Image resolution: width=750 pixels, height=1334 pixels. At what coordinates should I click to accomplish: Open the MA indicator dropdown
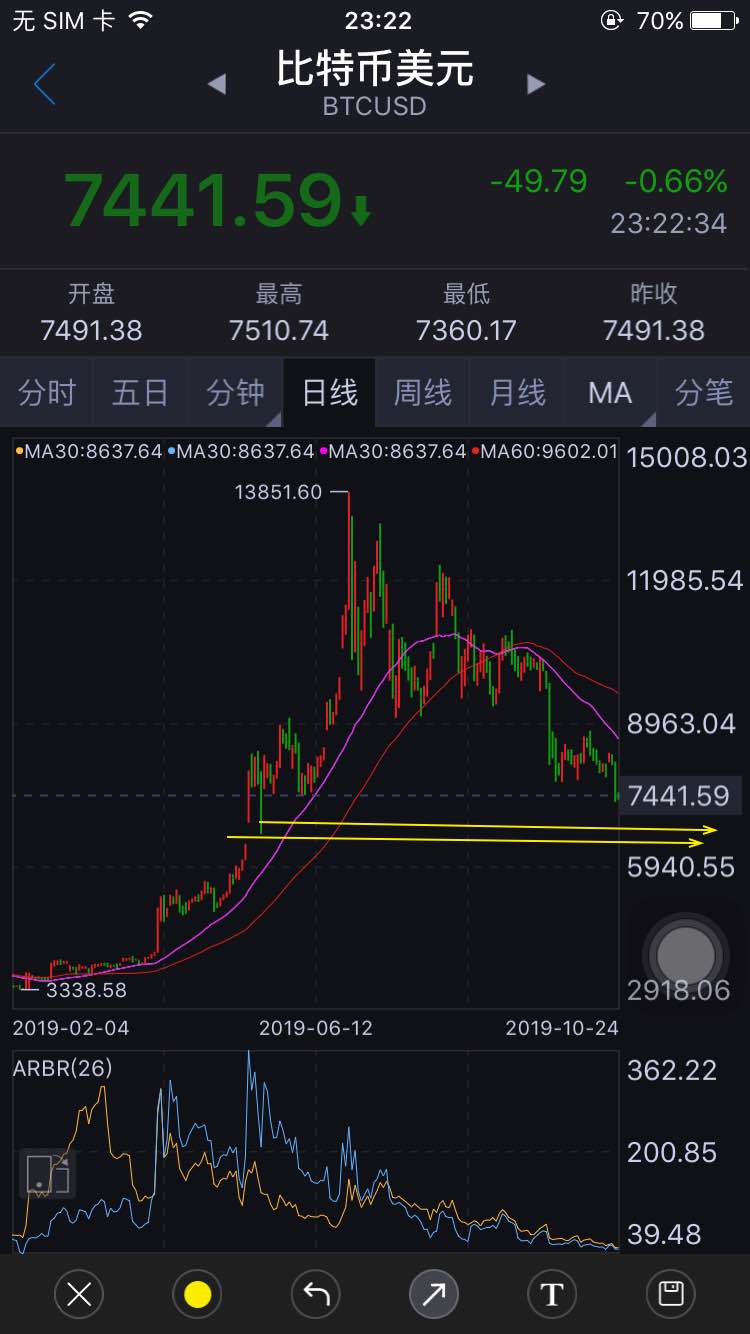pos(610,393)
